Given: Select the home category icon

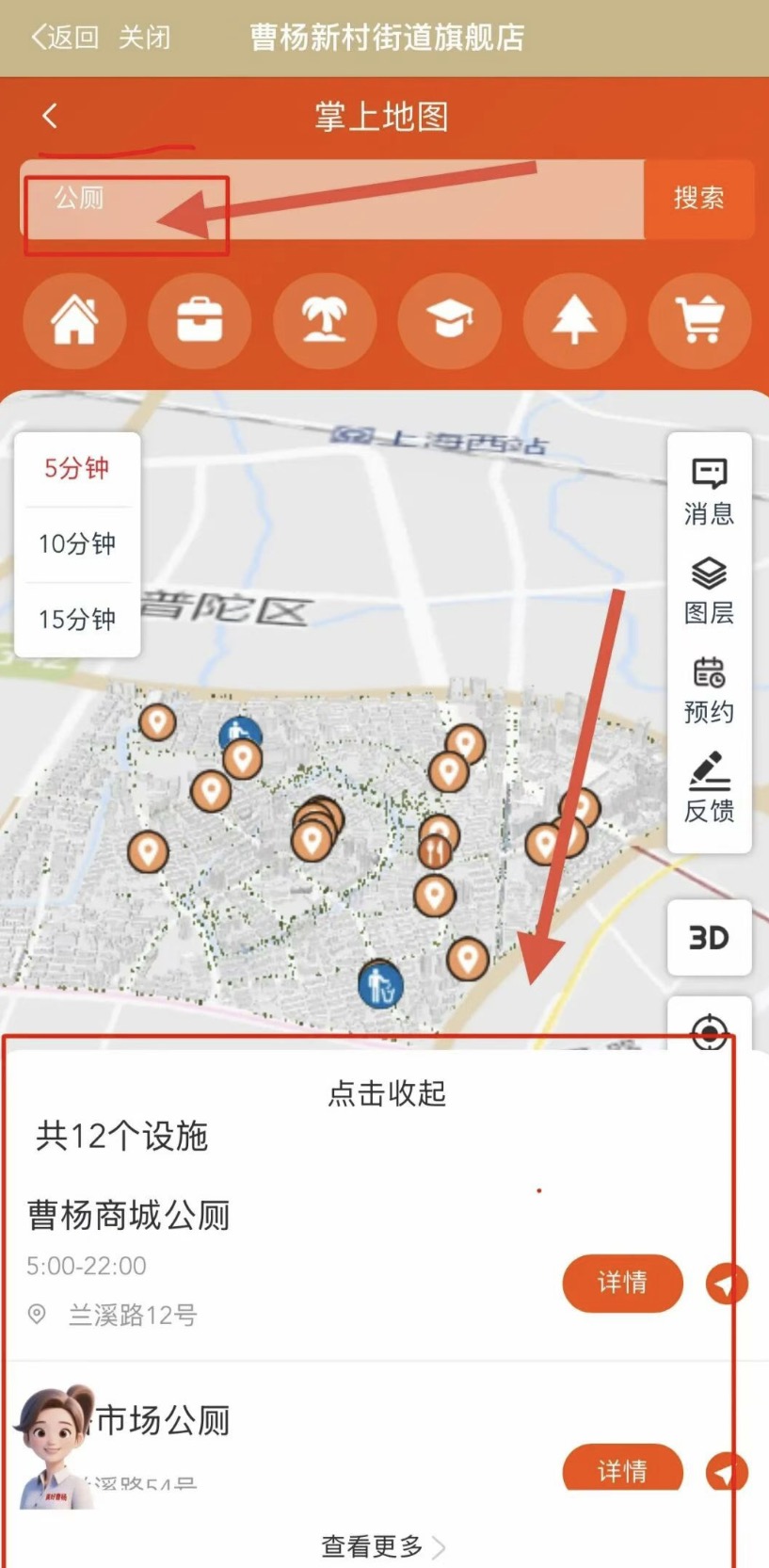Looking at the screenshot, I should point(74,319).
